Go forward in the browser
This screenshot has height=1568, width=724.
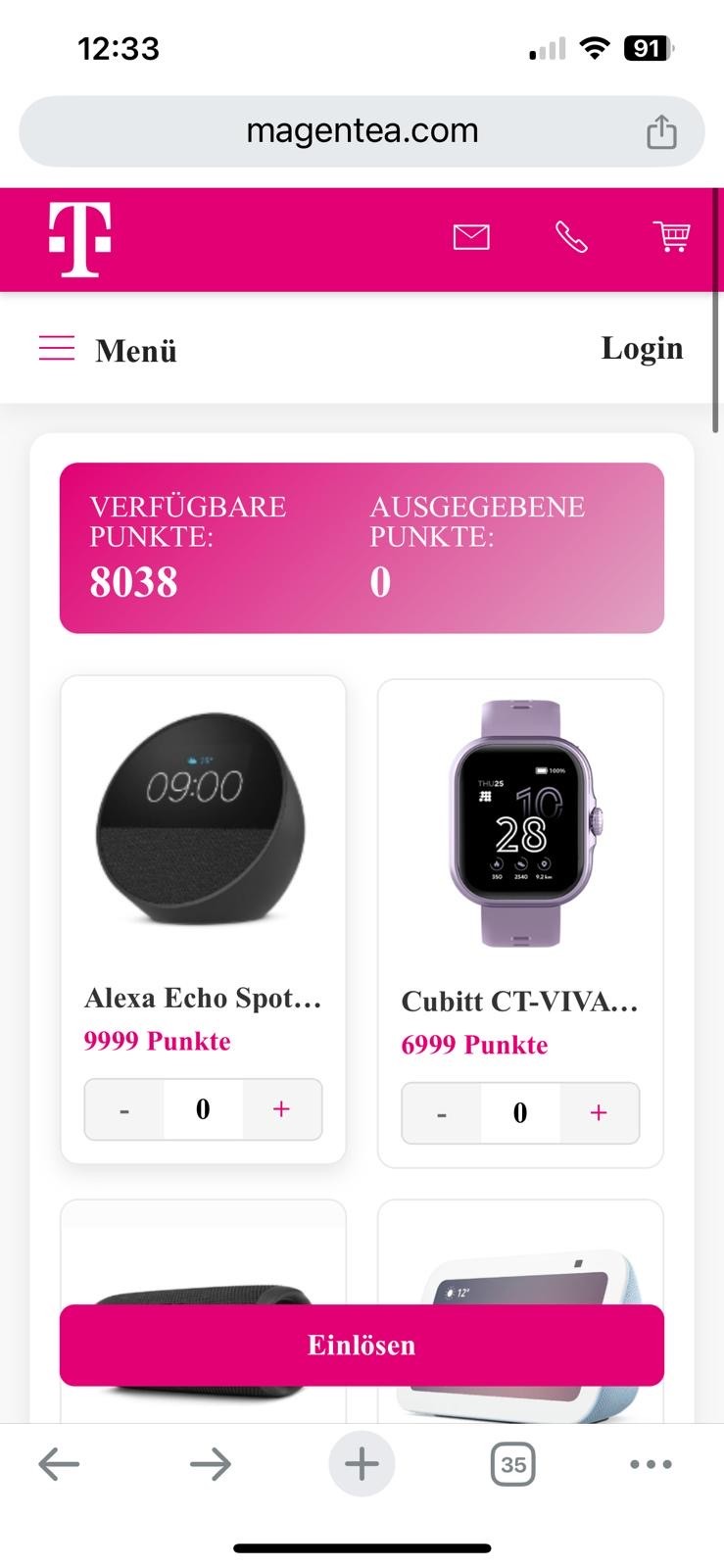pyautogui.click(x=210, y=1464)
